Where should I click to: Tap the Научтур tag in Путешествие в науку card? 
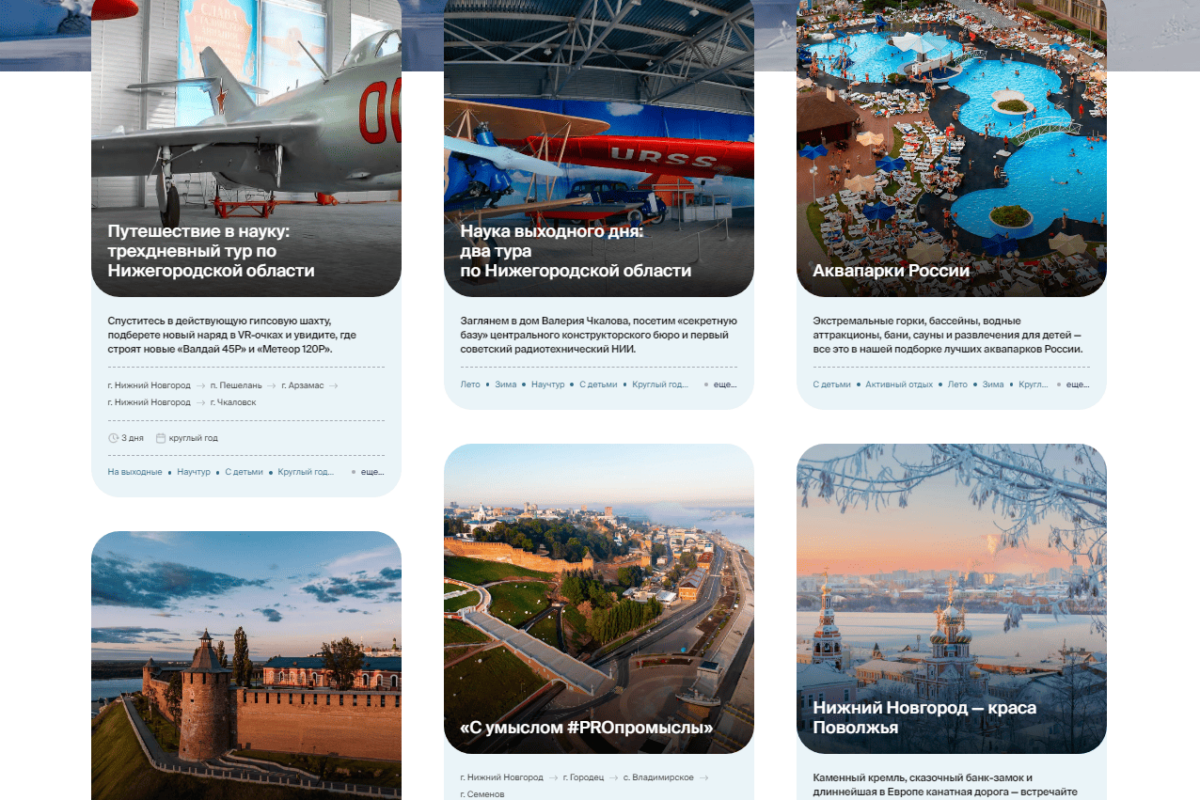194,472
